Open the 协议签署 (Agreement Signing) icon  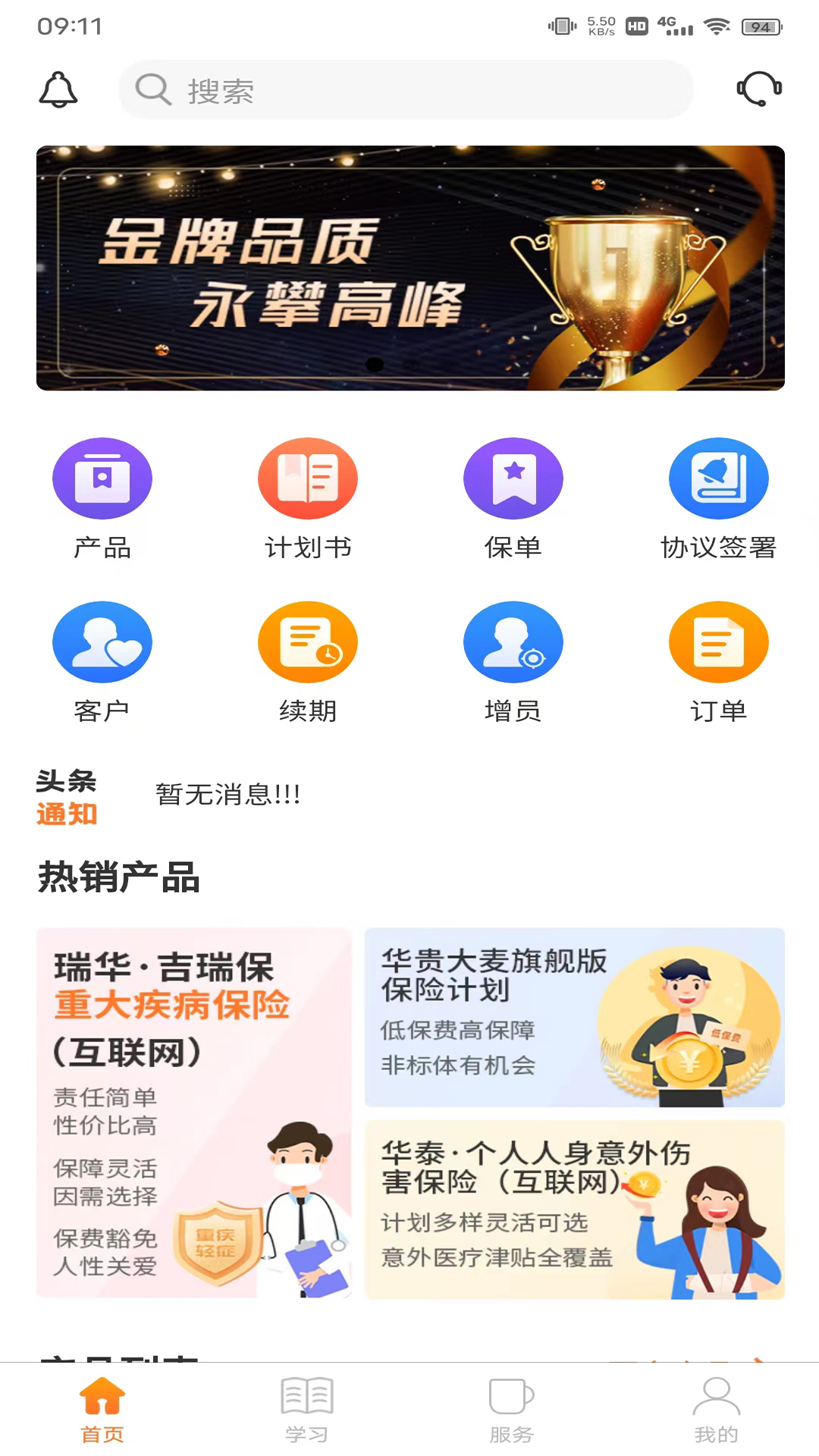tap(718, 478)
